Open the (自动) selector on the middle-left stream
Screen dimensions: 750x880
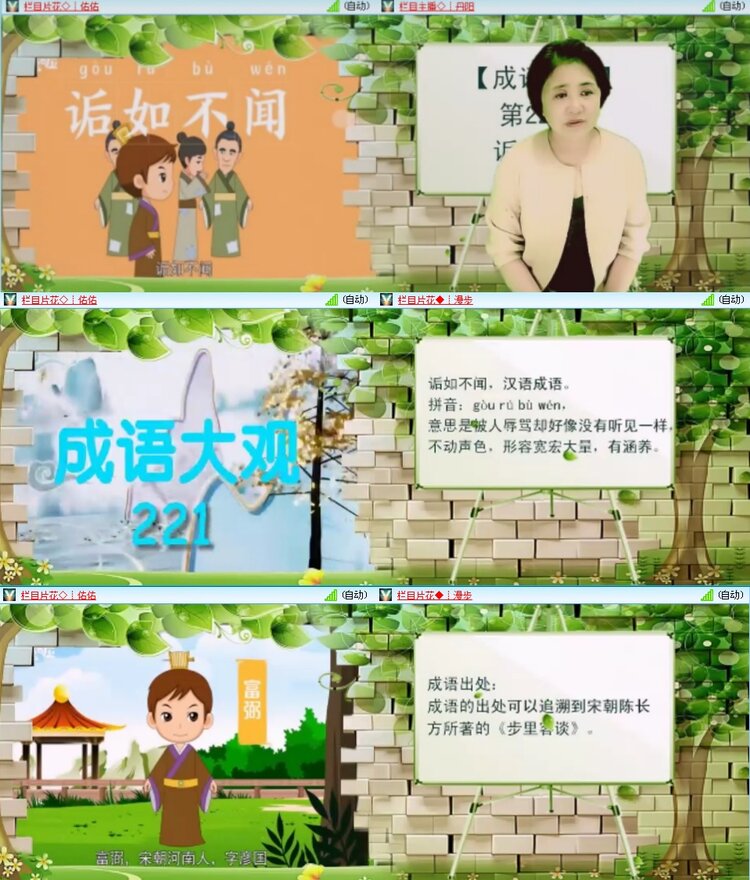pyautogui.click(x=357, y=298)
